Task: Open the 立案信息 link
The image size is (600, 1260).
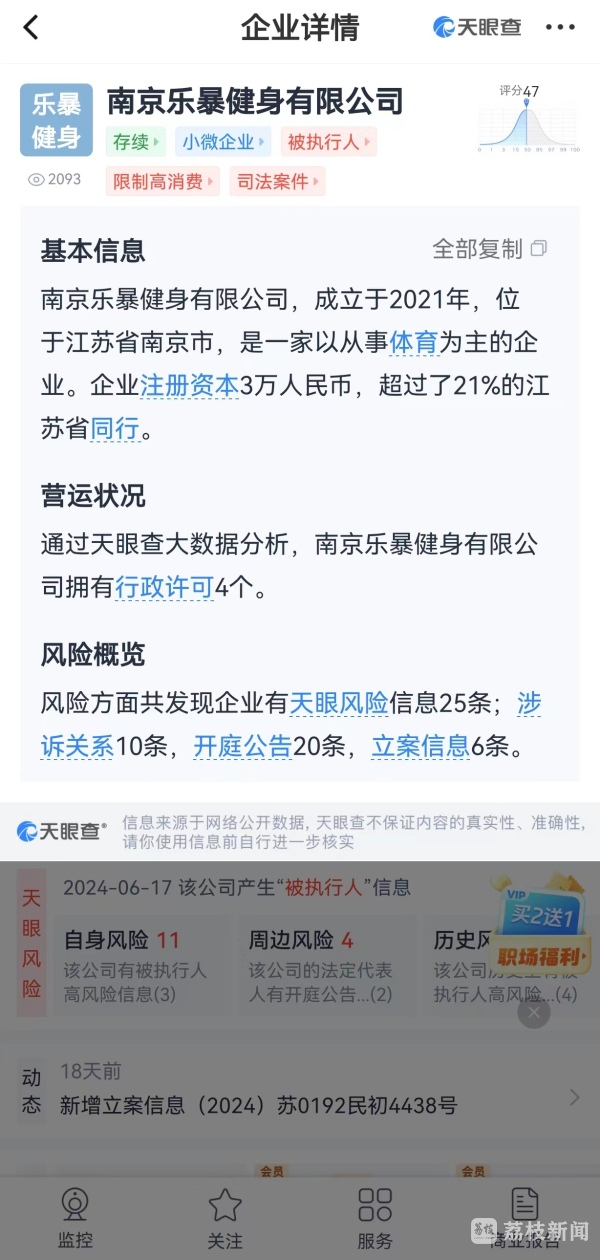Action: point(420,746)
